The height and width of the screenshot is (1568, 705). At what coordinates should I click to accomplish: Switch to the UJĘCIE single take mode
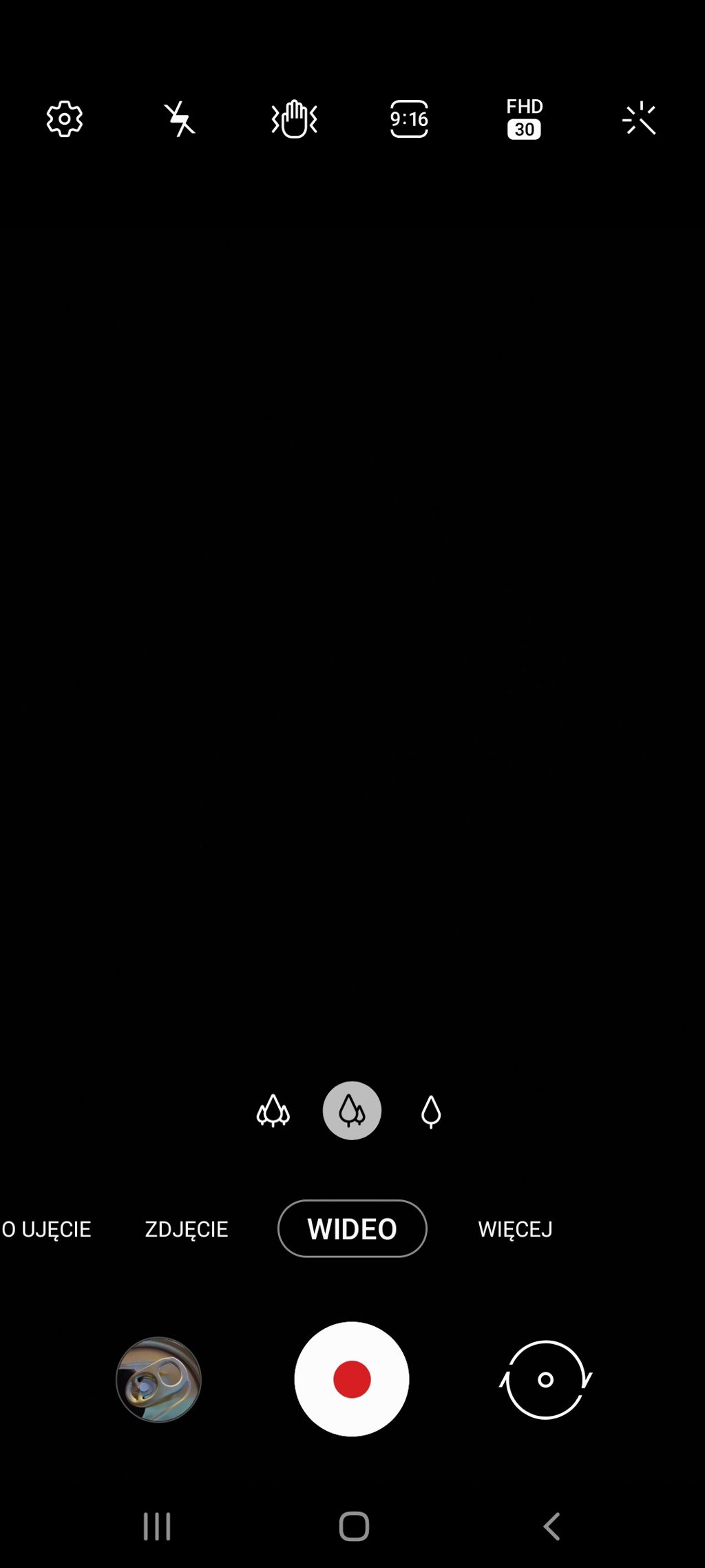point(46,1229)
